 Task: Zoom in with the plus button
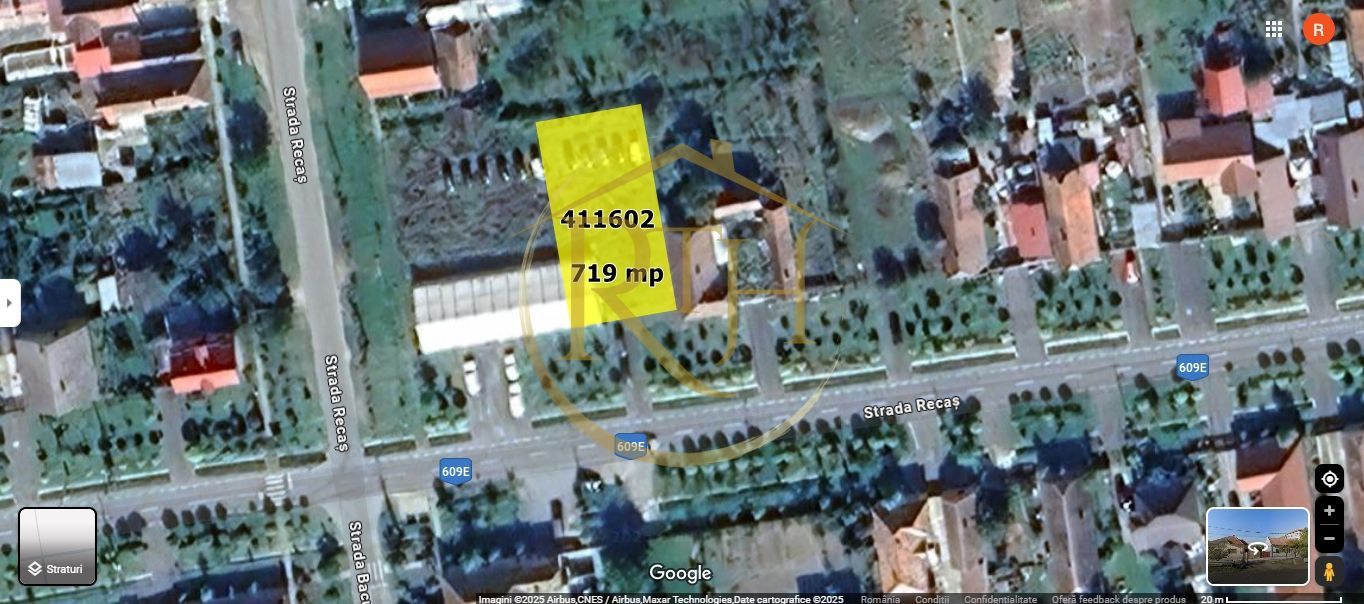1329,511
